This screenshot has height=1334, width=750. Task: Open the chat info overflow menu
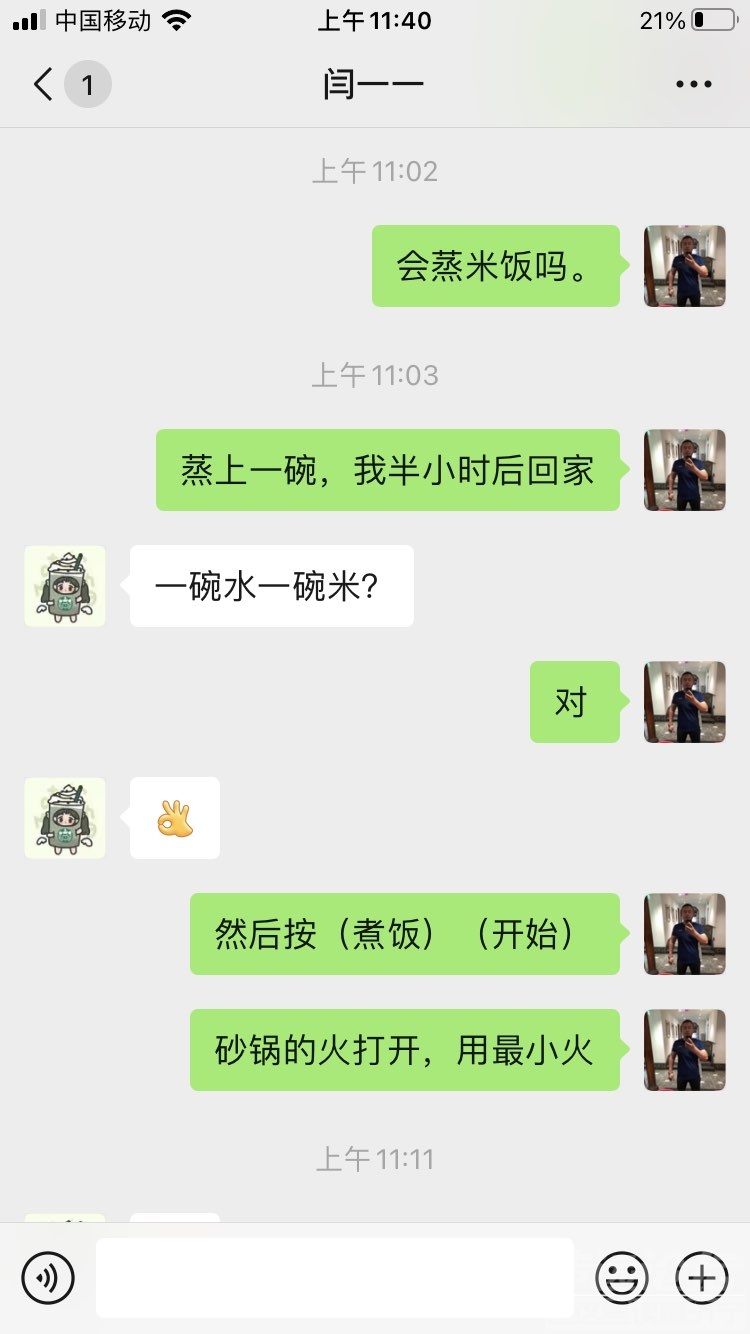click(x=693, y=85)
